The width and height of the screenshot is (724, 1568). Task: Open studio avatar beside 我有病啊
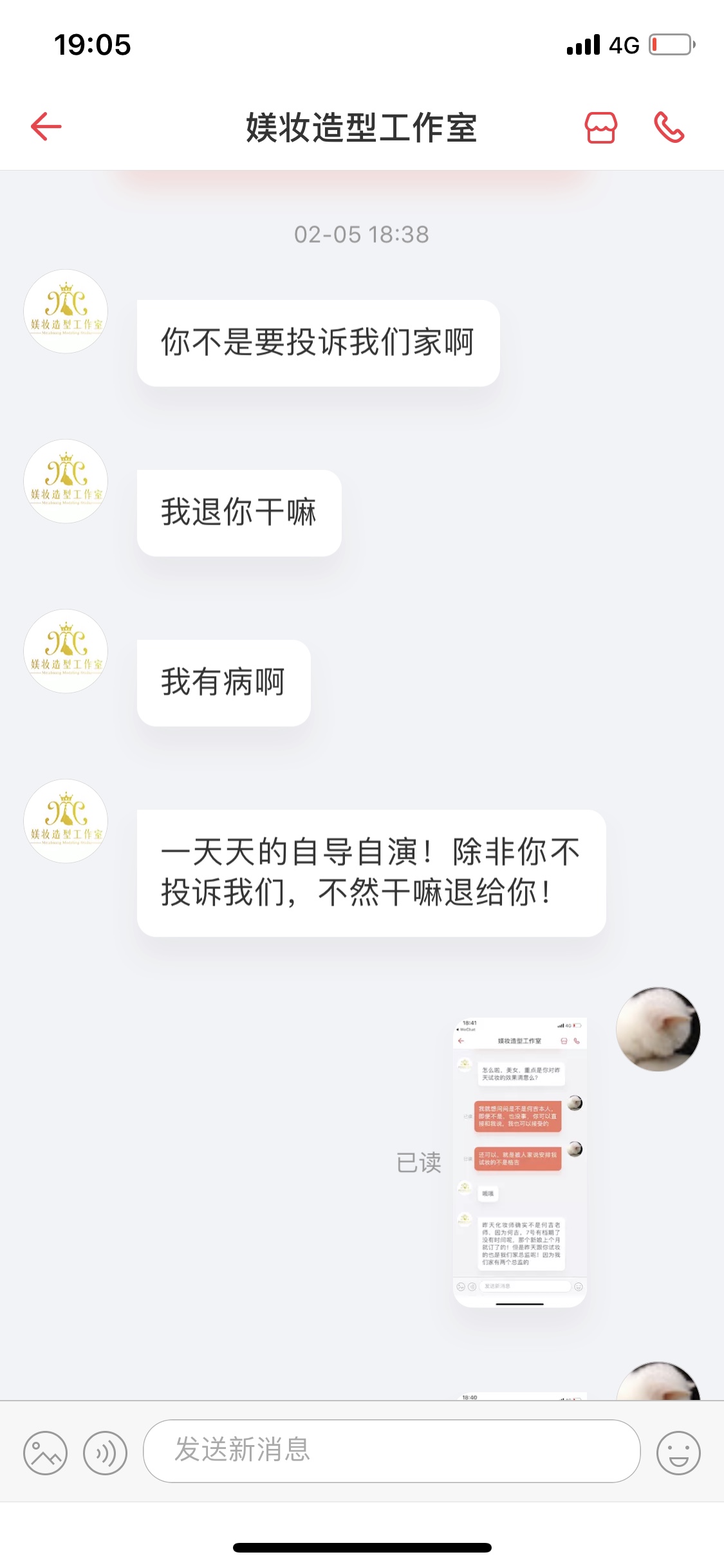[x=66, y=651]
